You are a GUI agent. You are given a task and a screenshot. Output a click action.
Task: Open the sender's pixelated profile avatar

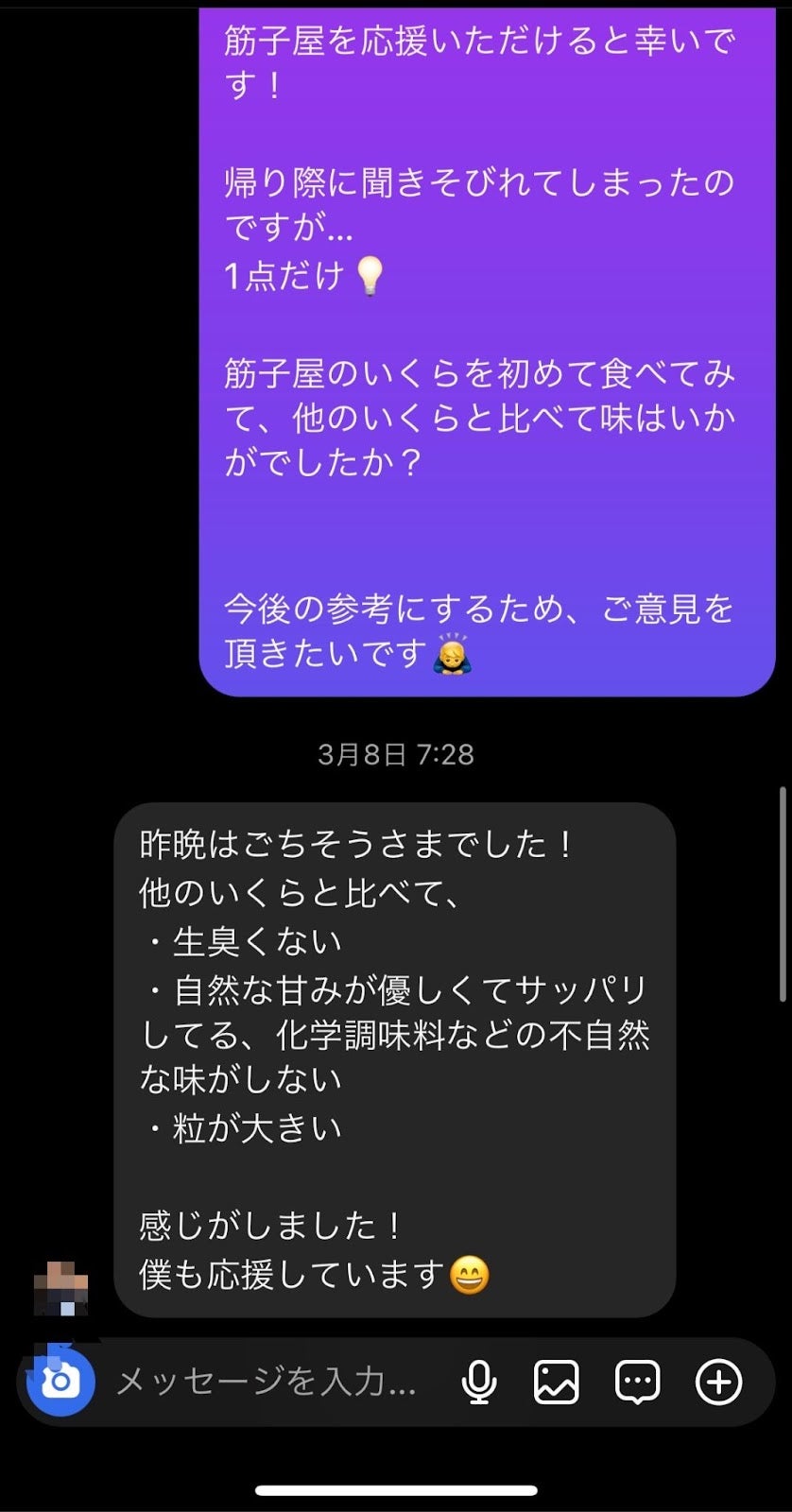[x=61, y=1289]
